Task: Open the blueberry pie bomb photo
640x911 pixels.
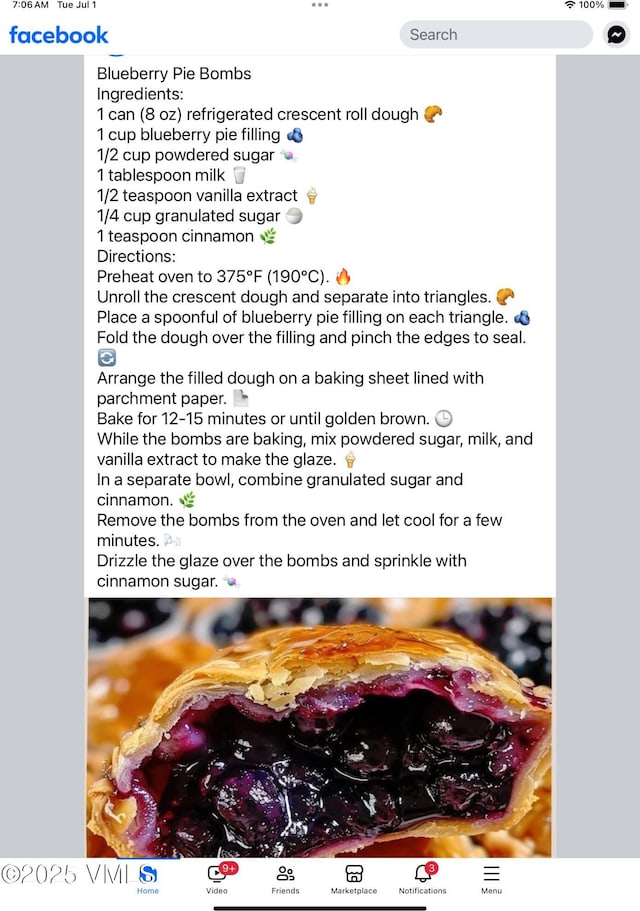Action: tap(319, 727)
